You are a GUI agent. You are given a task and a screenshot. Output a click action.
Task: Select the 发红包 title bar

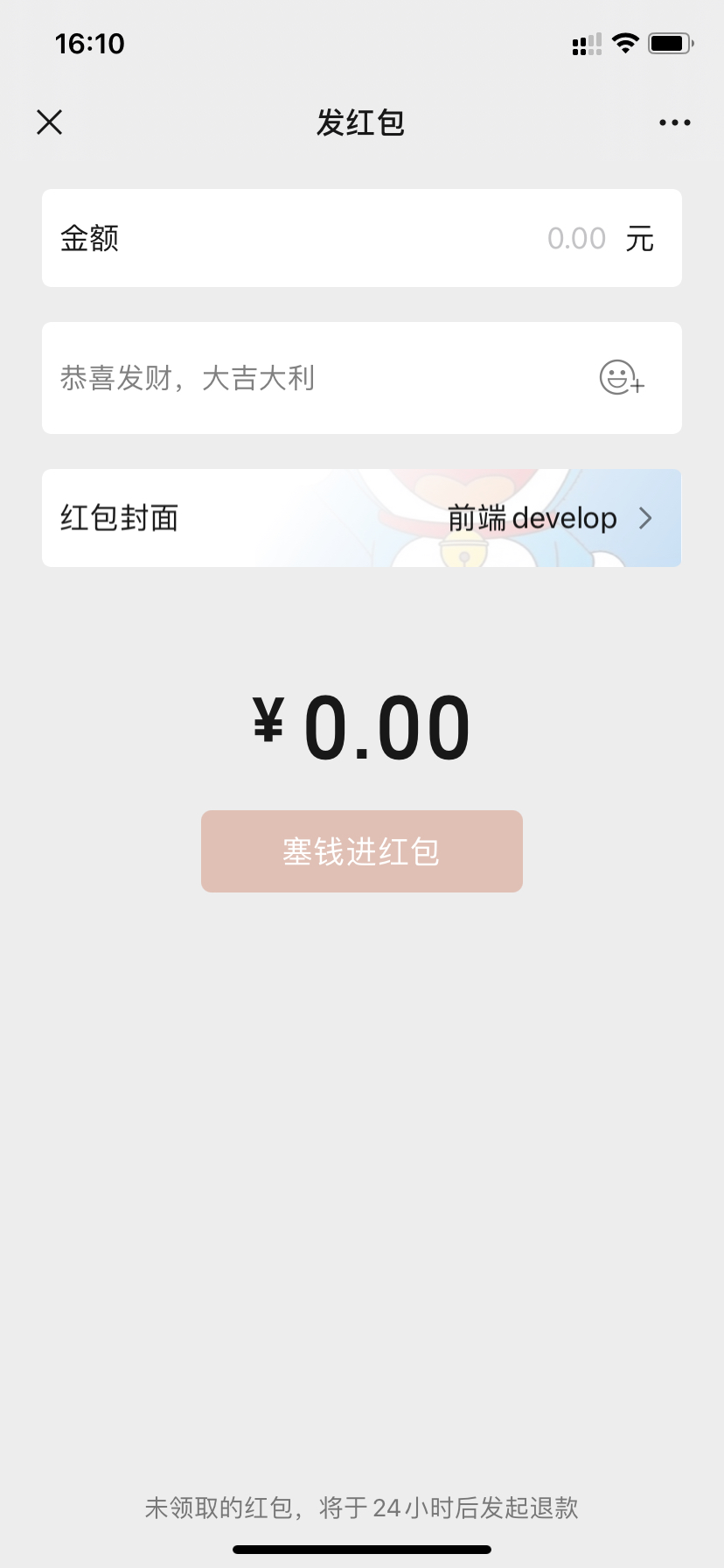pyautogui.click(x=361, y=122)
